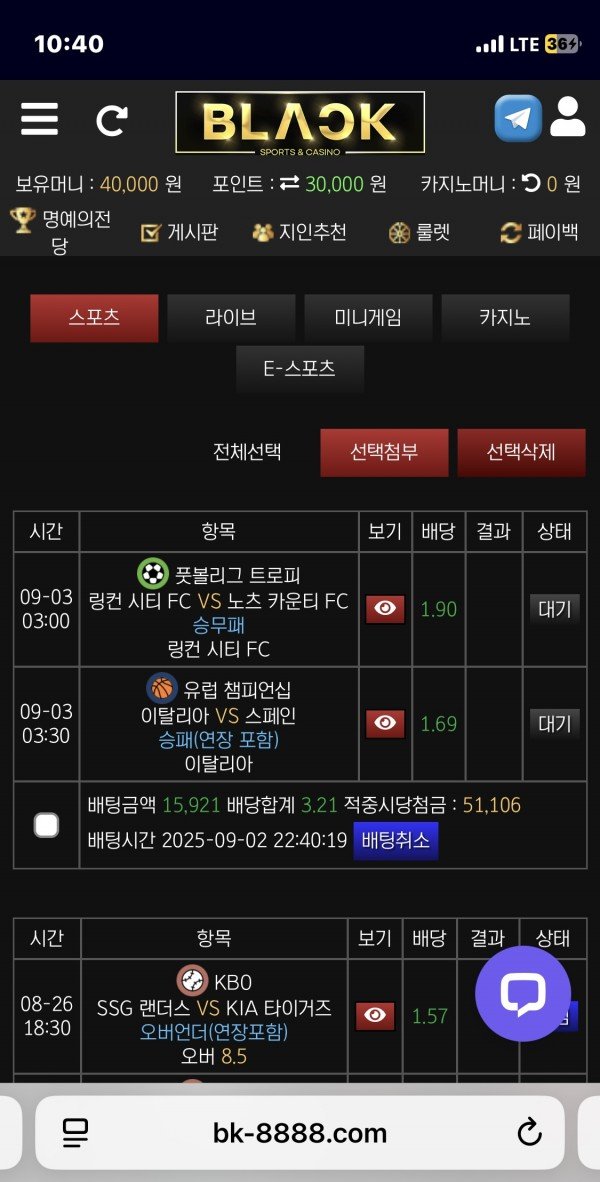
Task: View details of 링컨 시티 FC match
Action: [385, 609]
